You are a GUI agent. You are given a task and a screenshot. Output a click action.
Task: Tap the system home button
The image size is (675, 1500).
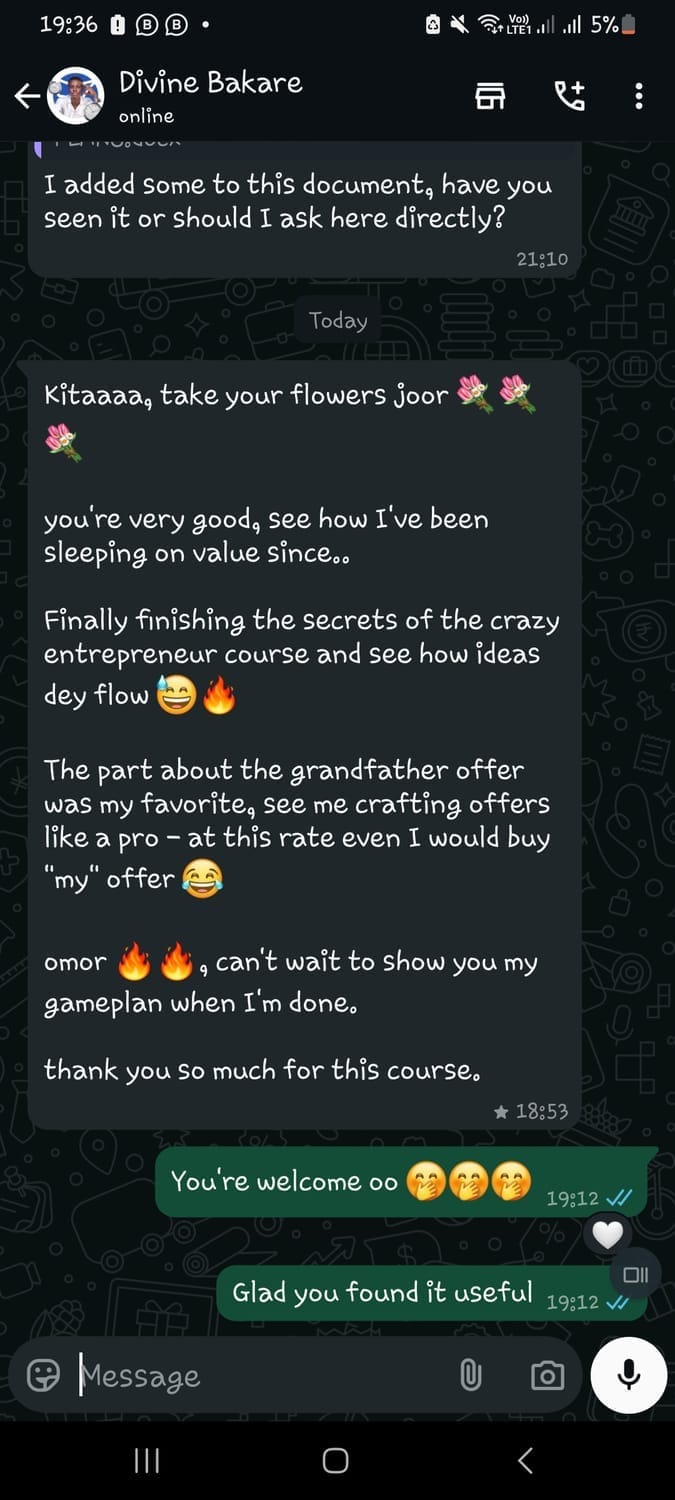pyautogui.click(x=336, y=1461)
